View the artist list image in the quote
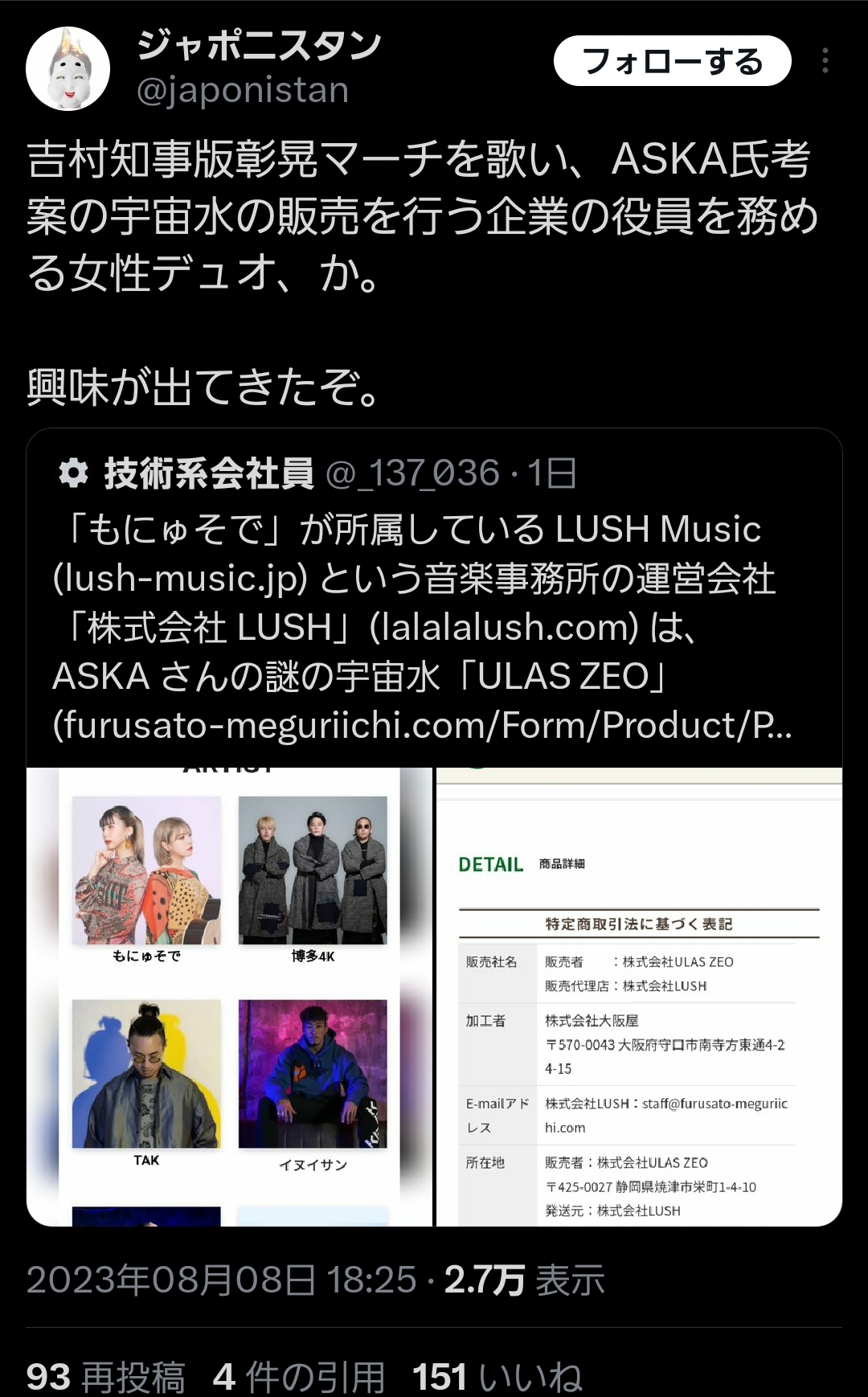Image resolution: width=868 pixels, height=1397 pixels. (x=229, y=997)
